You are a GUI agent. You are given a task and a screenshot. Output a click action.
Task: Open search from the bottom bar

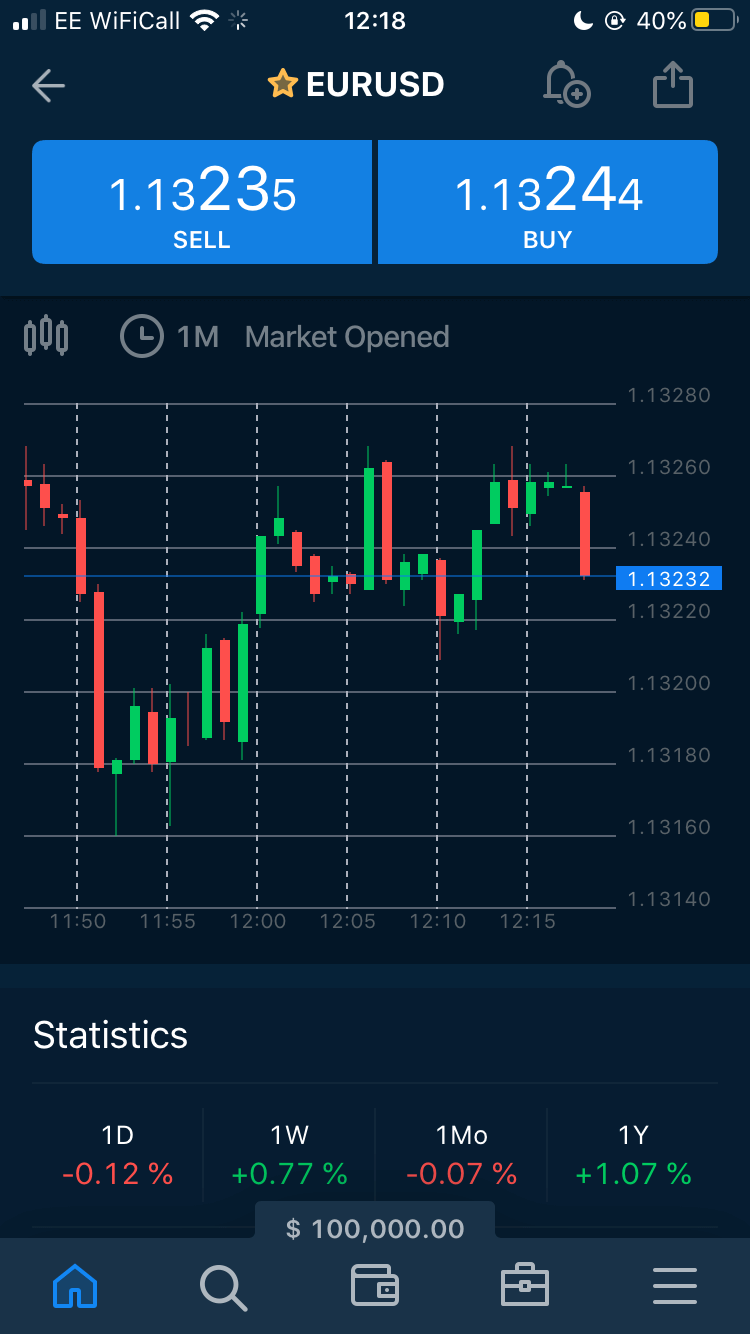tap(224, 1288)
